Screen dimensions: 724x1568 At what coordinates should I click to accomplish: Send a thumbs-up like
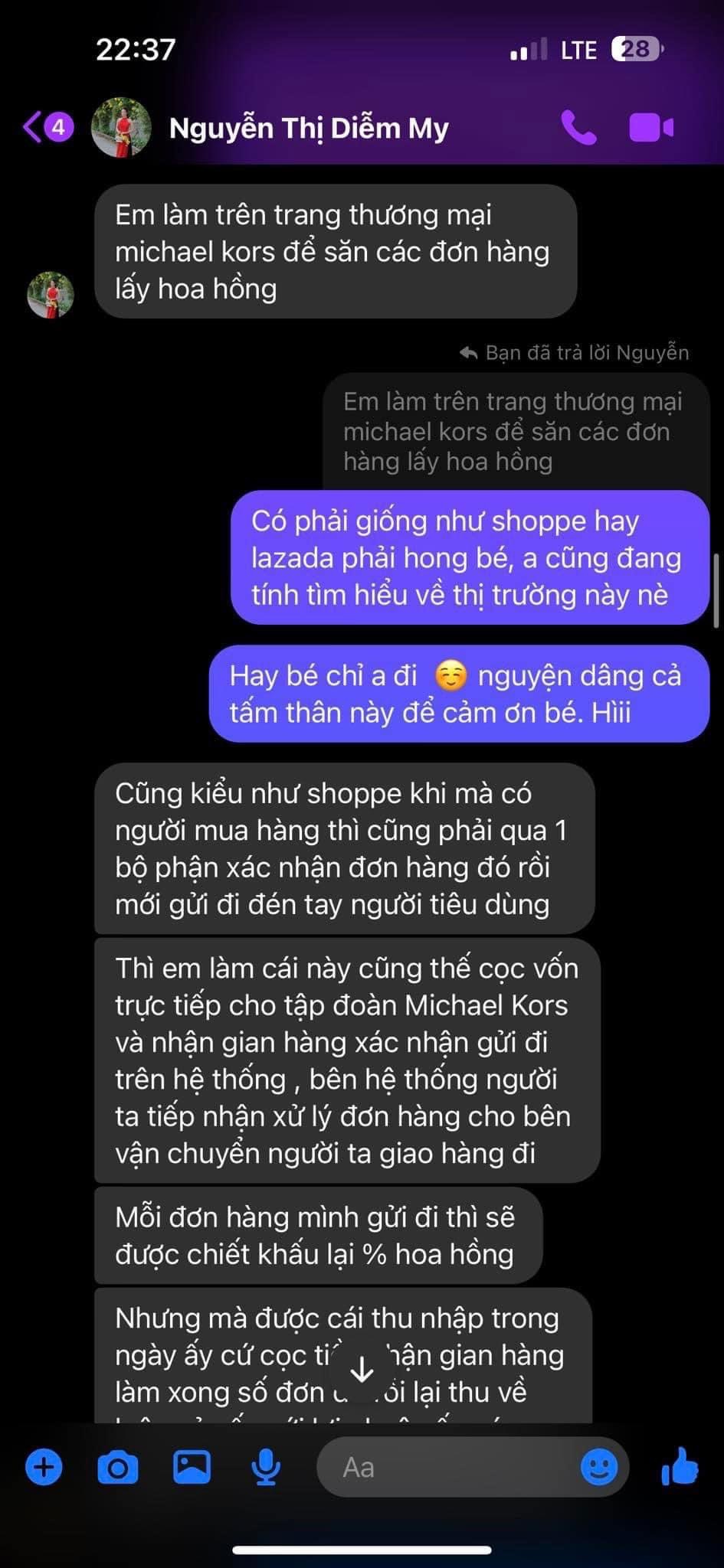pos(680,1467)
